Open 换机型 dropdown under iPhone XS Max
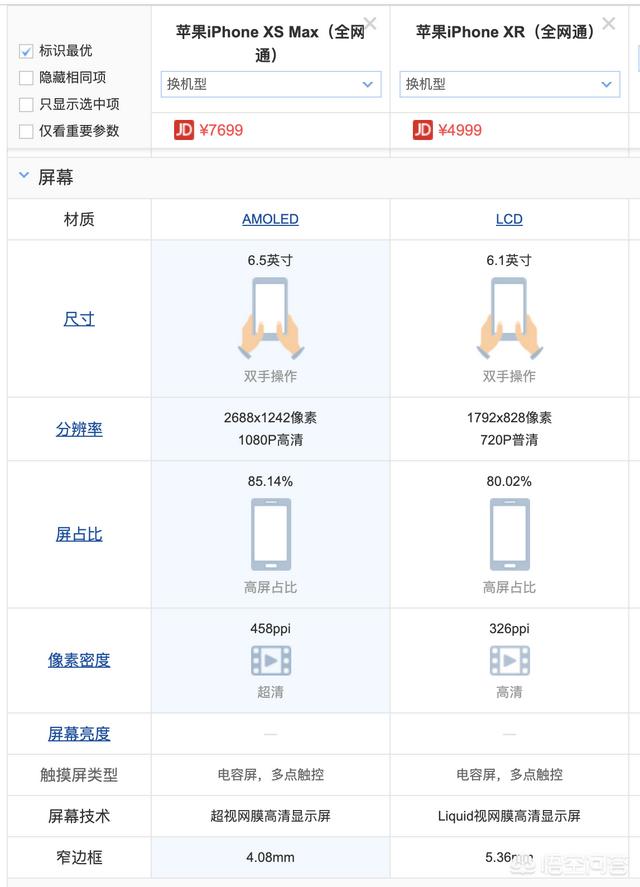The height and width of the screenshot is (887, 640). pos(271,85)
